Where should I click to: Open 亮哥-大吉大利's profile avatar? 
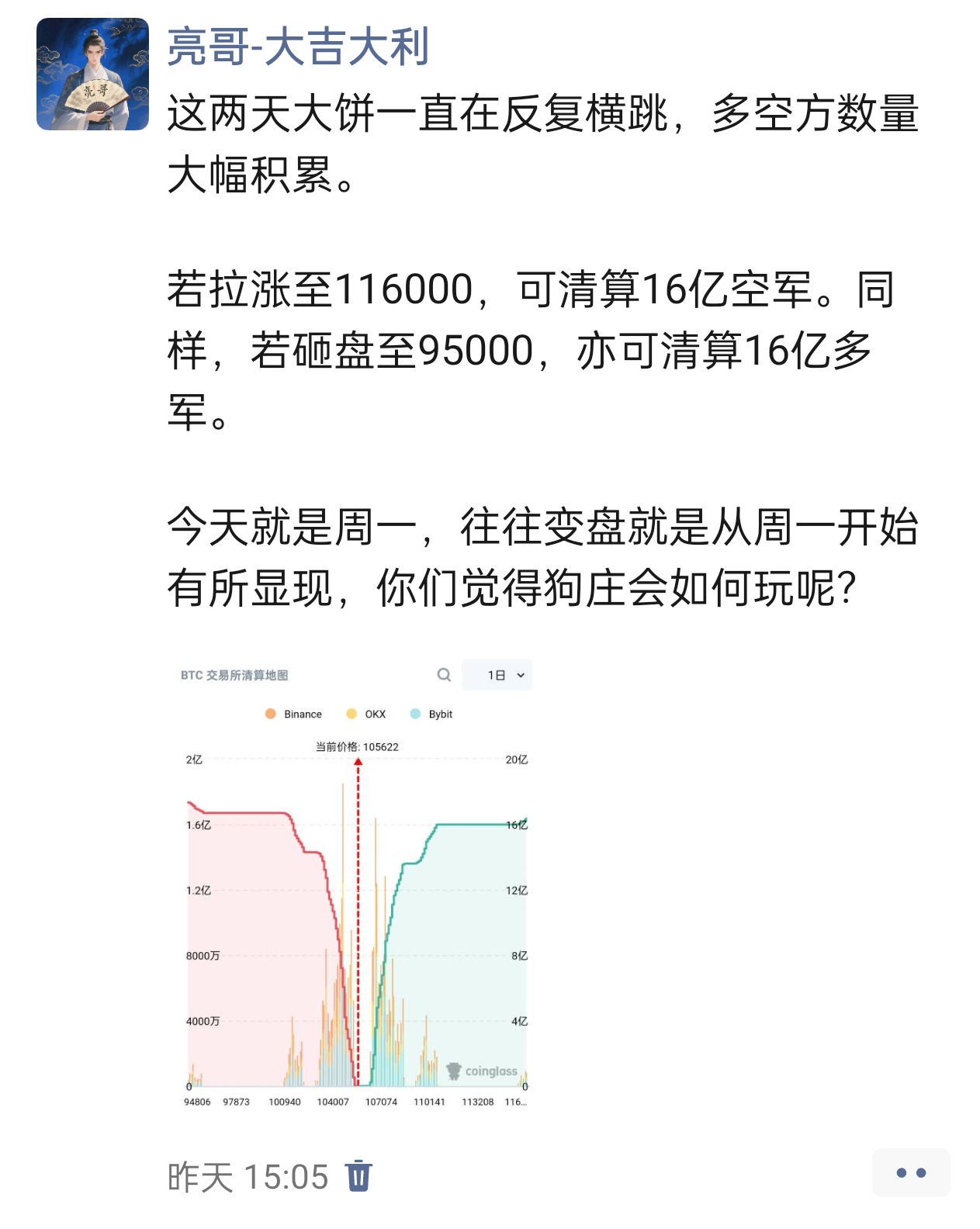coord(92,74)
